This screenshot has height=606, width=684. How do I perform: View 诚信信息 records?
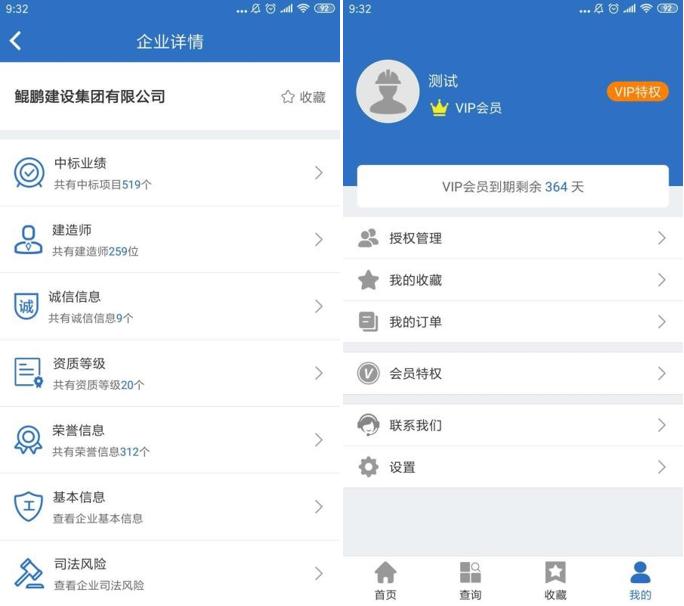[170, 307]
